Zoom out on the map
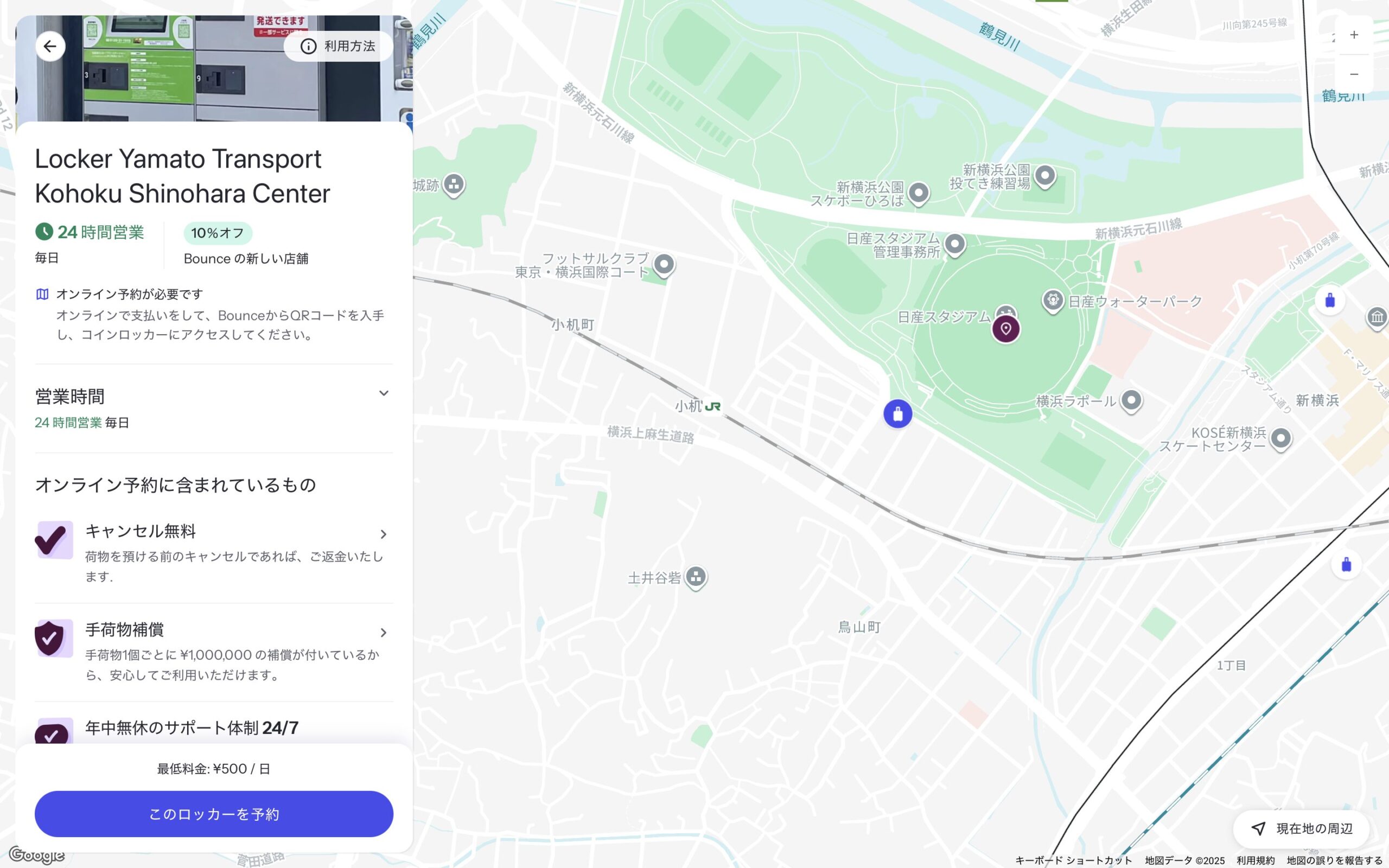Viewport: 1389px width, 868px height. tap(1353, 74)
